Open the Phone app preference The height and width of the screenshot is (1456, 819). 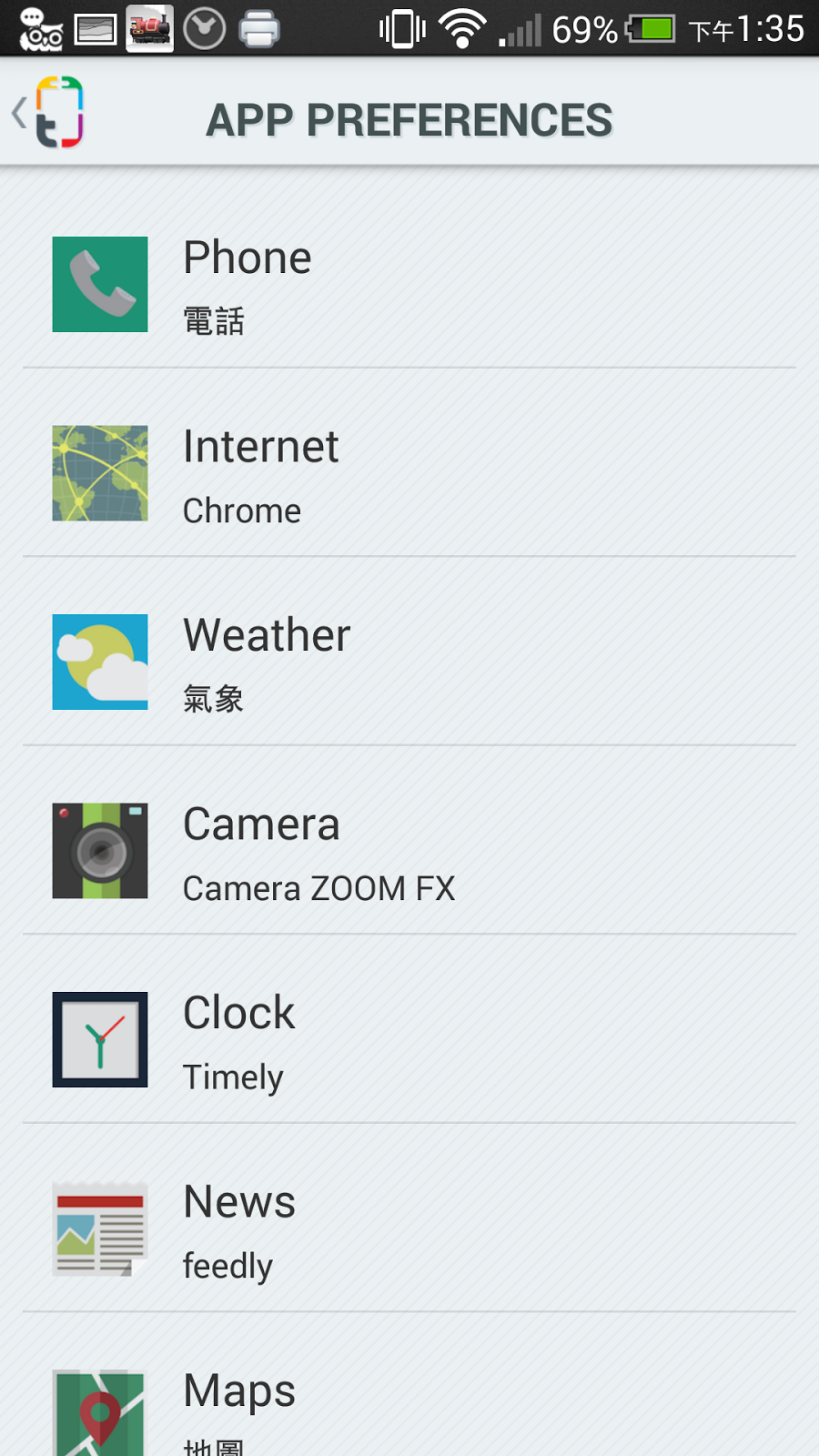pyautogui.click(x=409, y=284)
